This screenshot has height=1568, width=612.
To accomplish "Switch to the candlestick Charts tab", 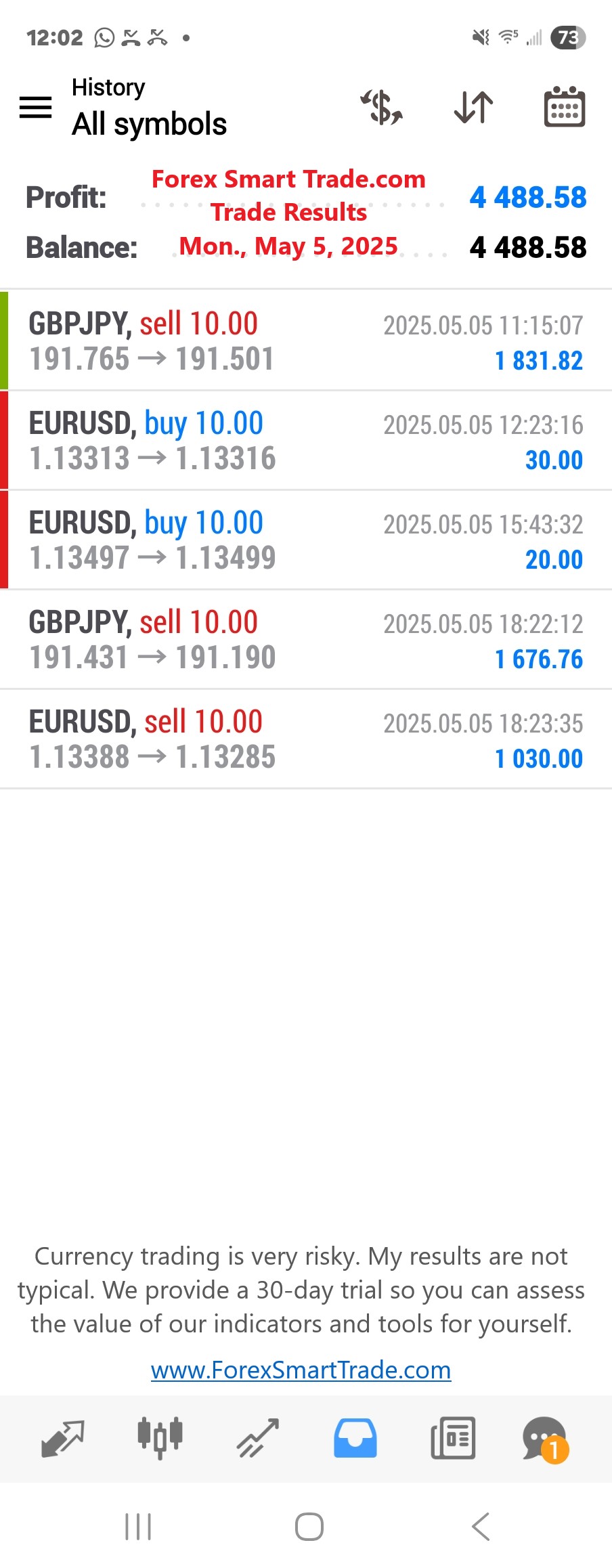I will (160, 1438).
